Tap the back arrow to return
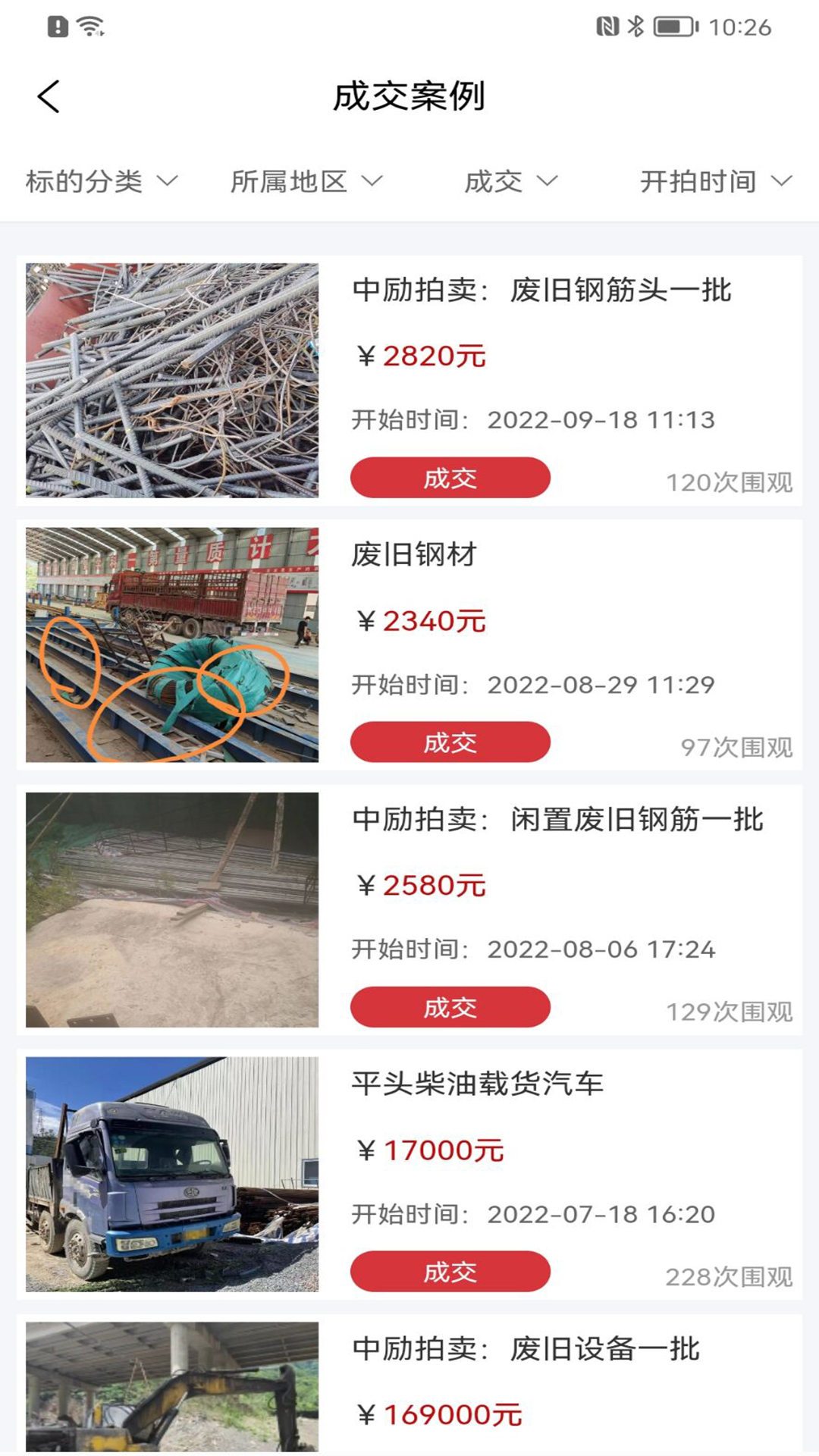Viewport: 819px width, 1456px height. 49,96
